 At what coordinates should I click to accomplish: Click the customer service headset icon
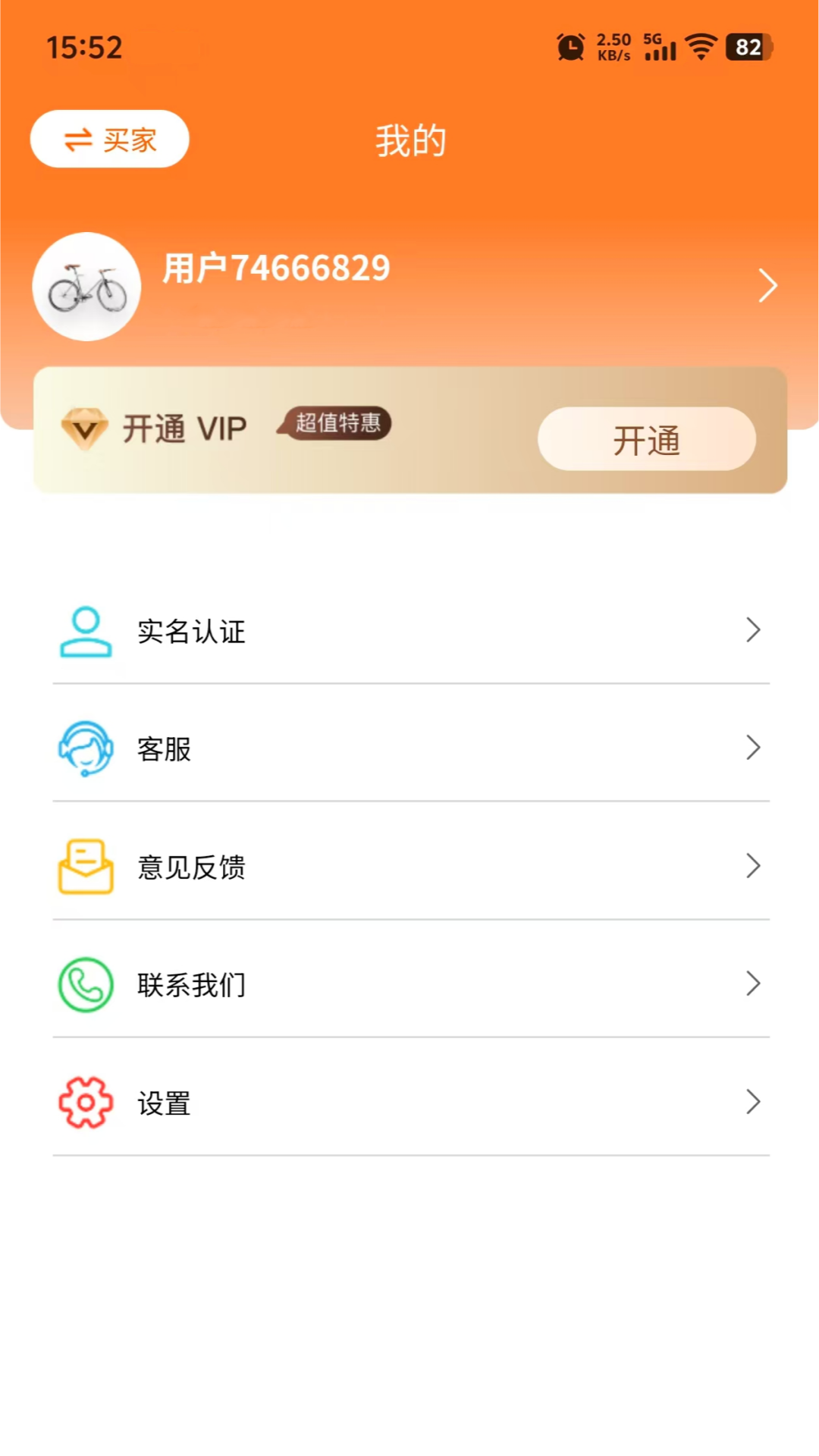click(x=85, y=748)
